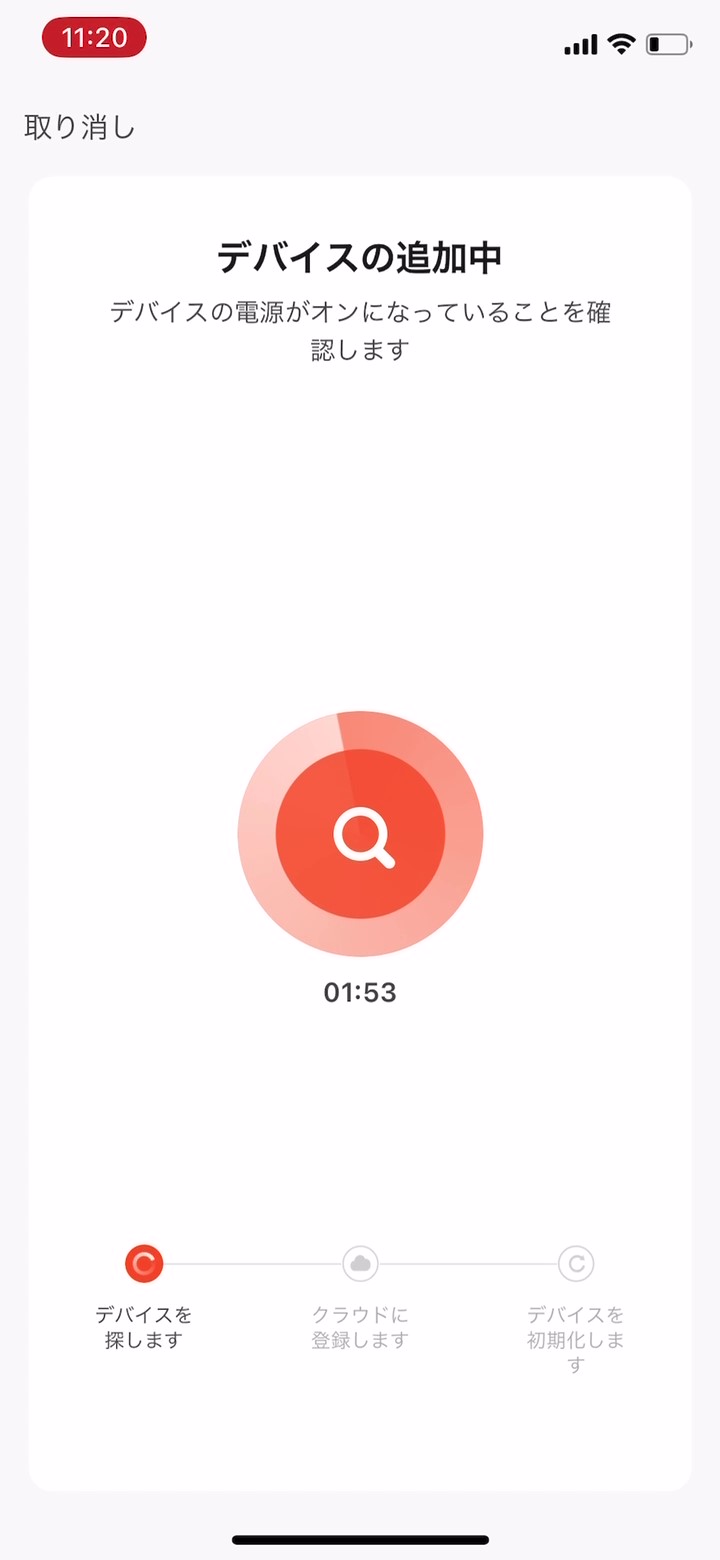
Task: Tap 取り消し to cancel adding device
Action: [80, 128]
